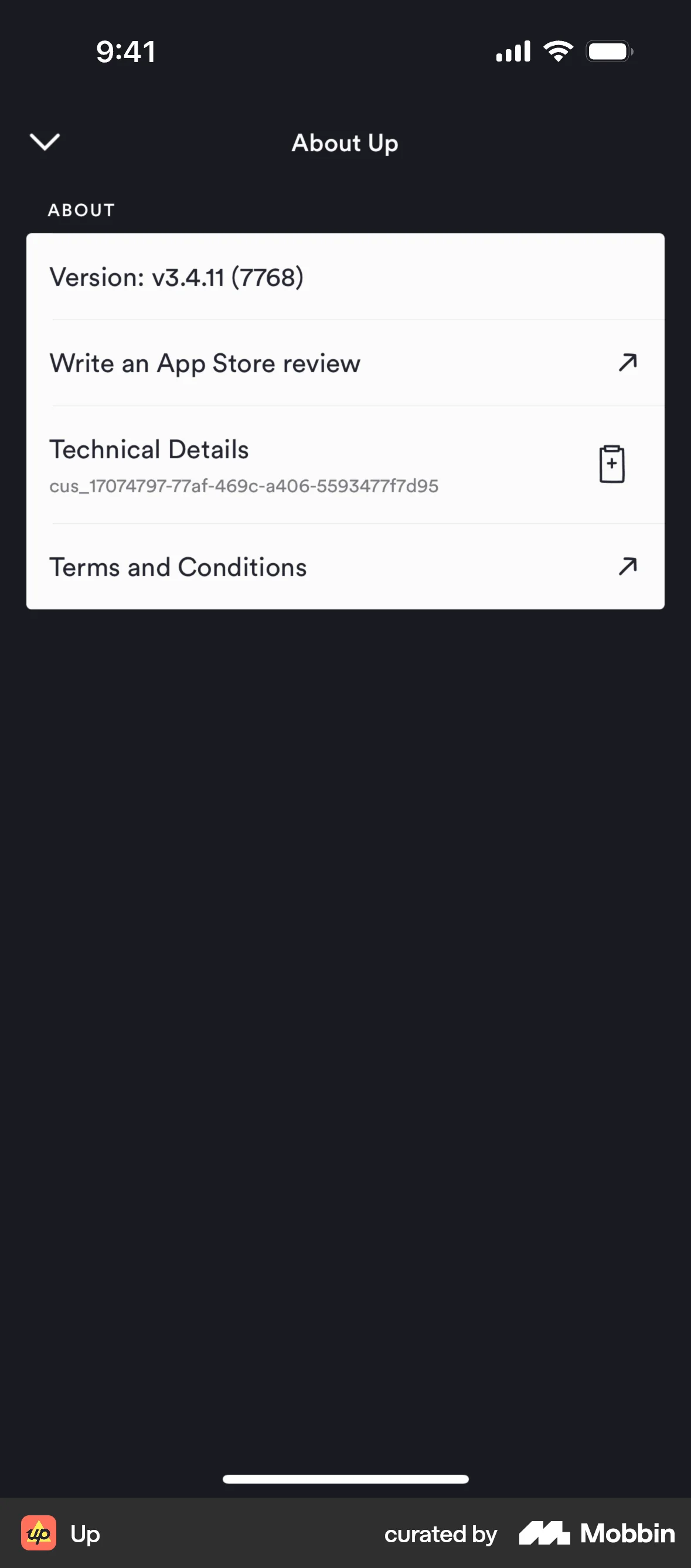Click the cellular signal bars icon
This screenshot has height=1568, width=691.
click(512, 51)
